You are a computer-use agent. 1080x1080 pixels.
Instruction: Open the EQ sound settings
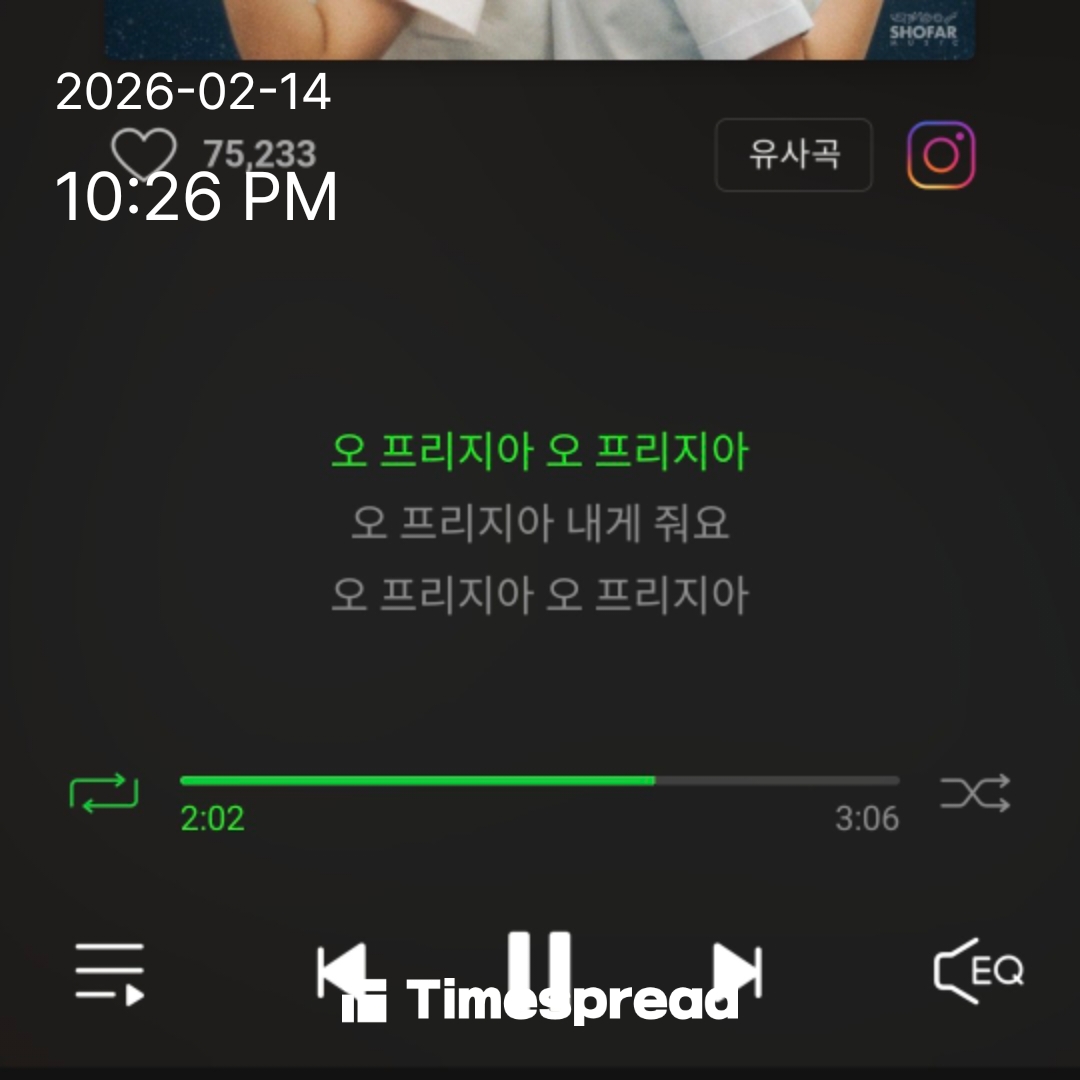(978, 970)
